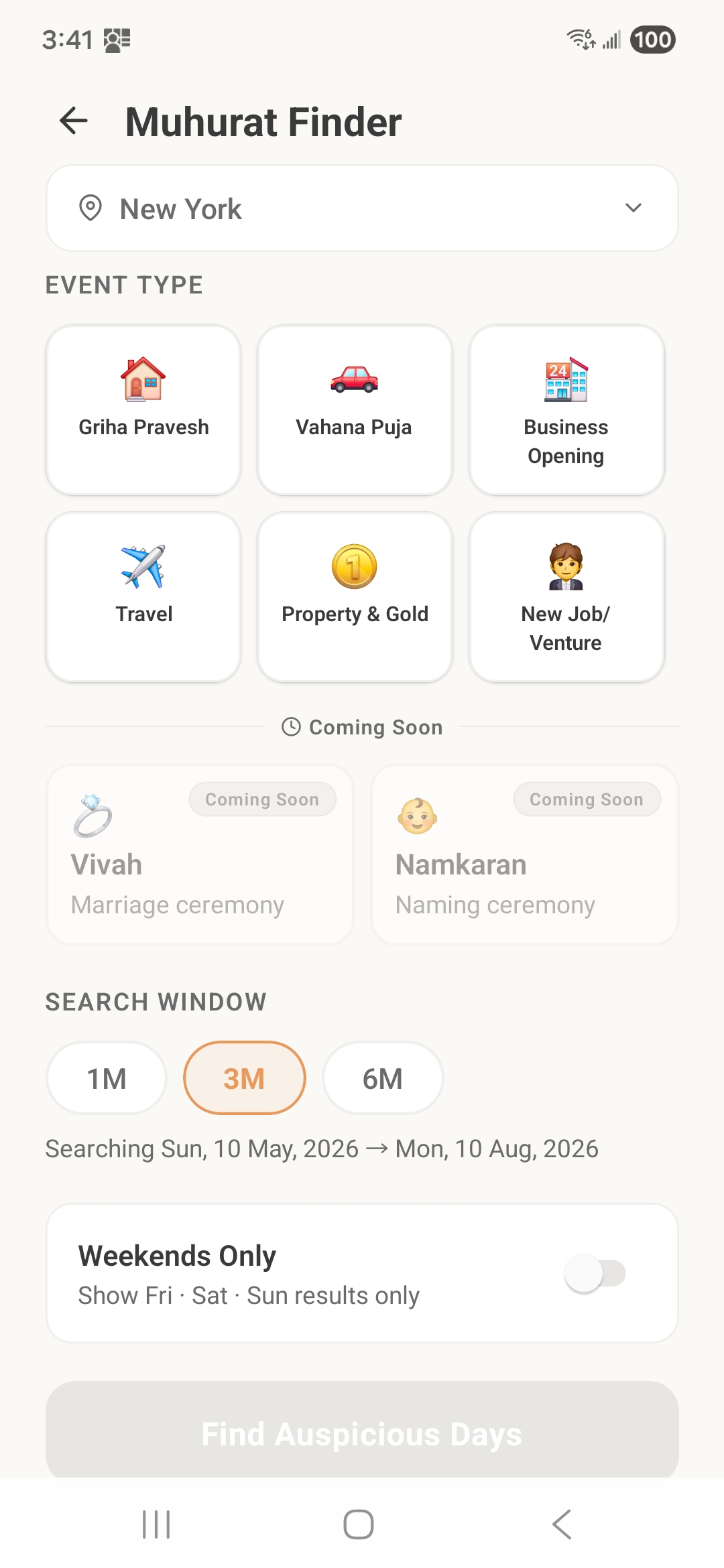The image size is (724, 1568).
Task: Switch search window to 6M
Action: (383, 1078)
